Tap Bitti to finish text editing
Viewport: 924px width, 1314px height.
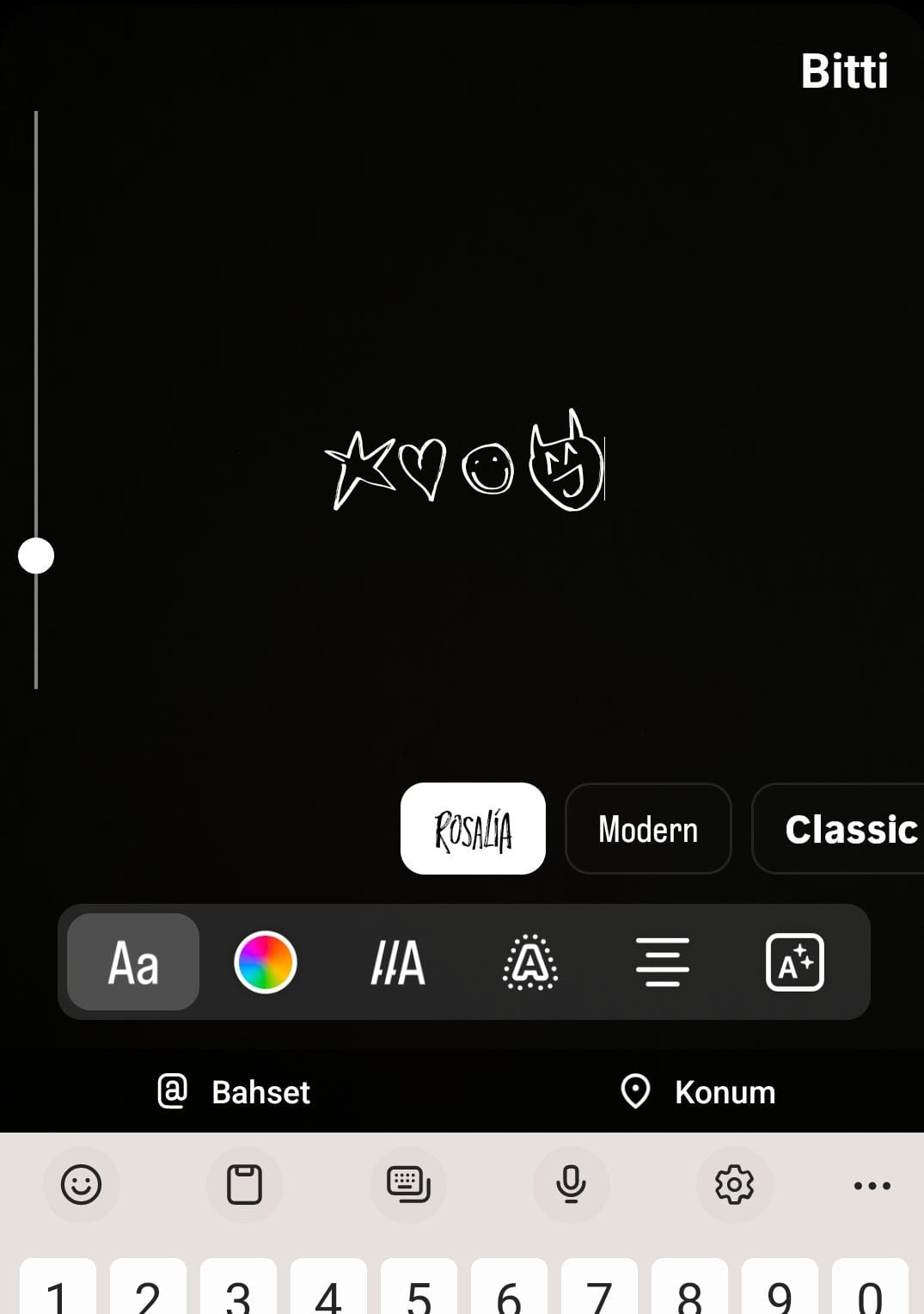point(843,71)
